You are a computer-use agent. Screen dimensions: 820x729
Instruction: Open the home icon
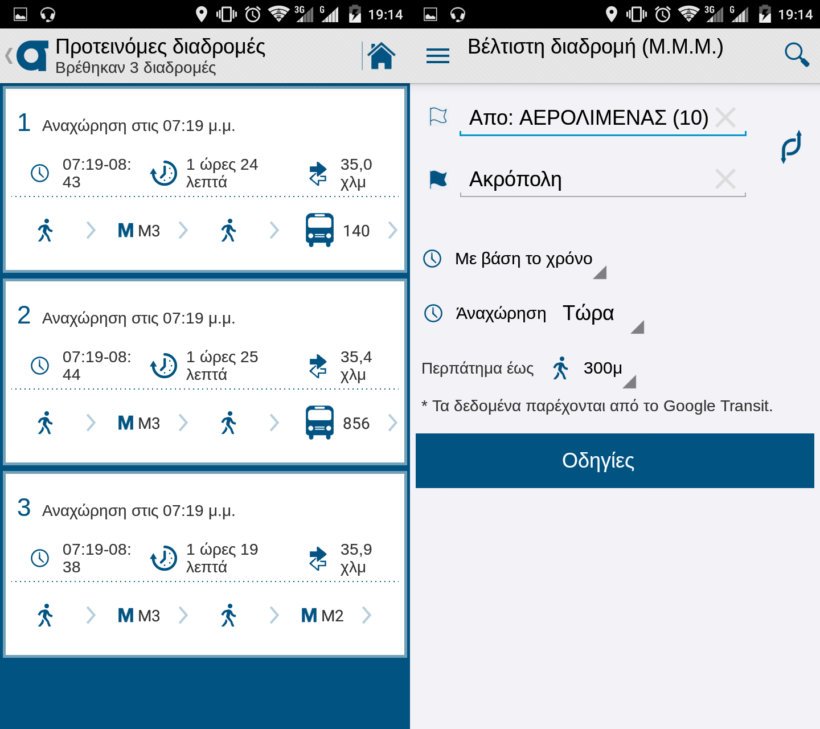(x=381, y=56)
